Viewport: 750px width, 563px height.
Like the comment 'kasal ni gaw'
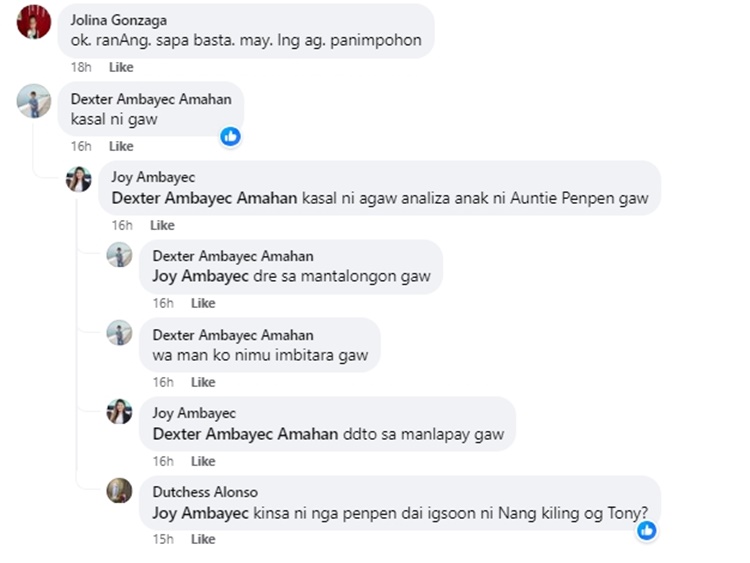click(x=120, y=146)
